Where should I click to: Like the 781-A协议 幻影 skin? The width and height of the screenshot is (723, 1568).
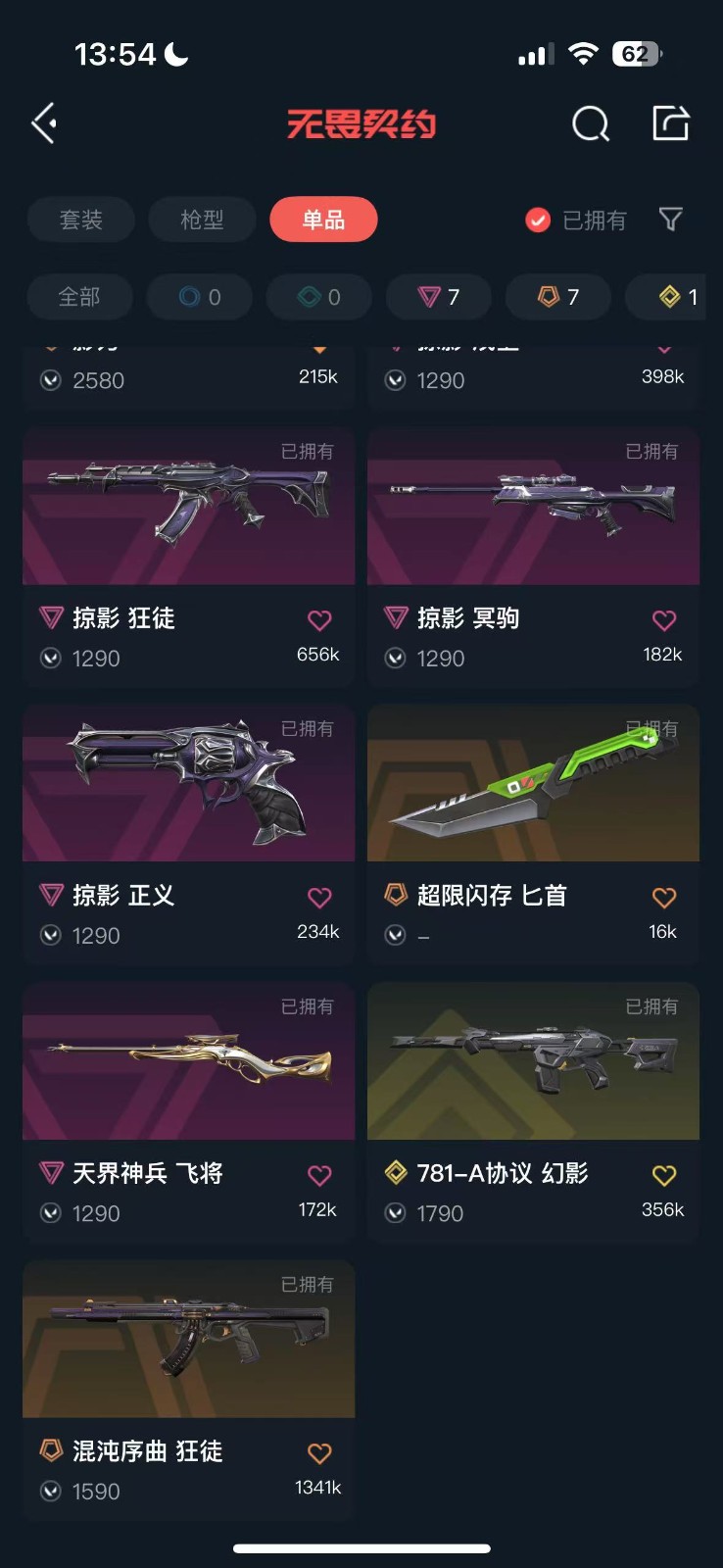(664, 1175)
